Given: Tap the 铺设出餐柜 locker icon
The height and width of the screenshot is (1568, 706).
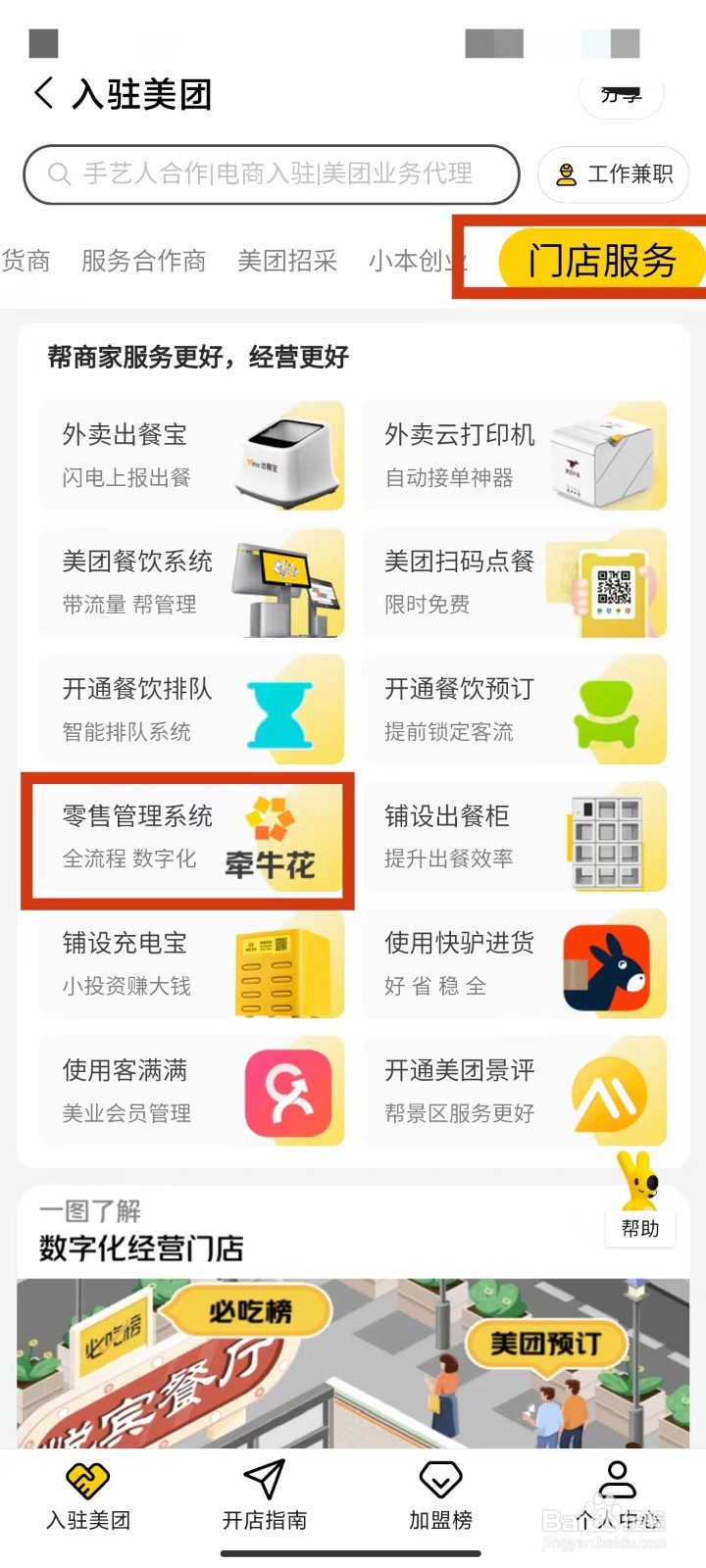Looking at the screenshot, I should click(x=608, y=840).
